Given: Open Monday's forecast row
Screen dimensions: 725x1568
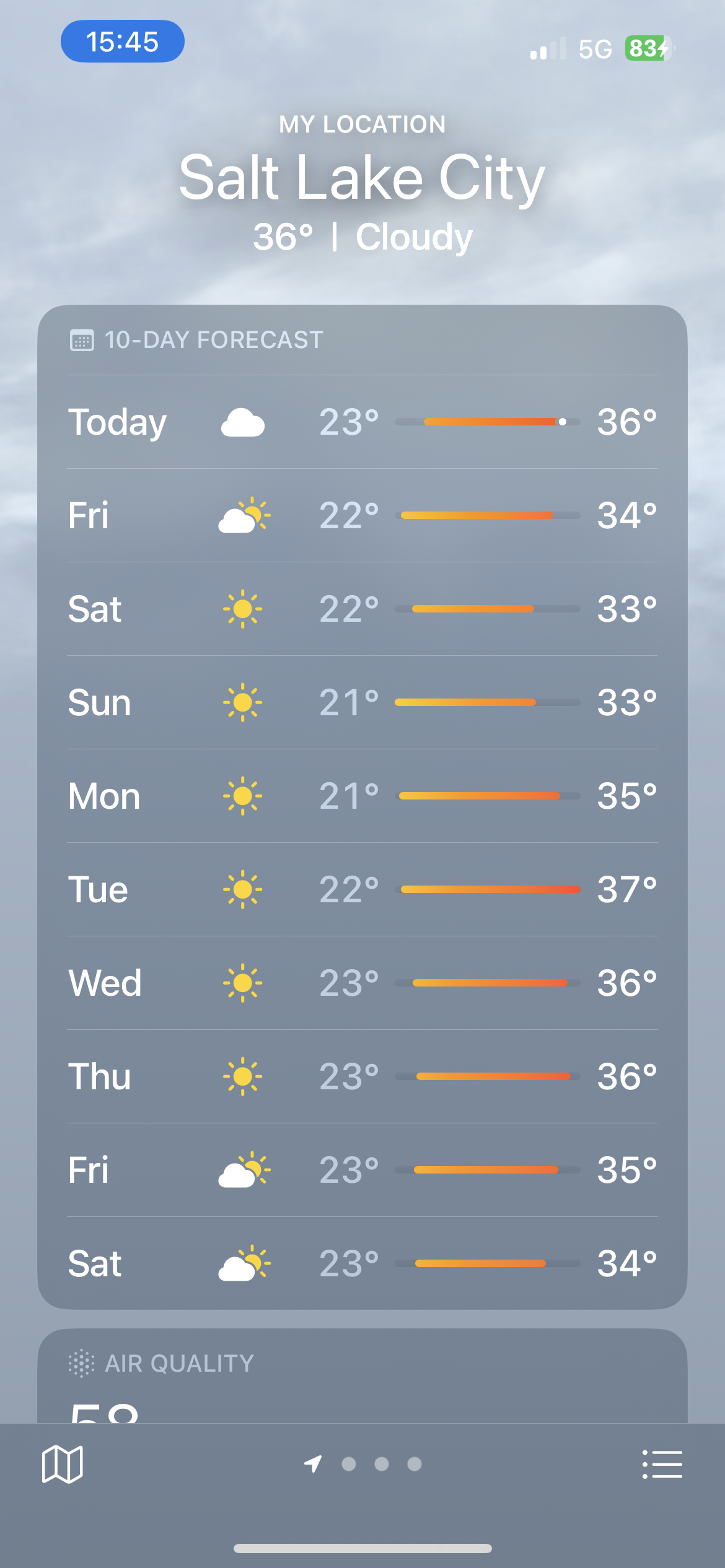Looking at the screenshot, I should (362, 796).
